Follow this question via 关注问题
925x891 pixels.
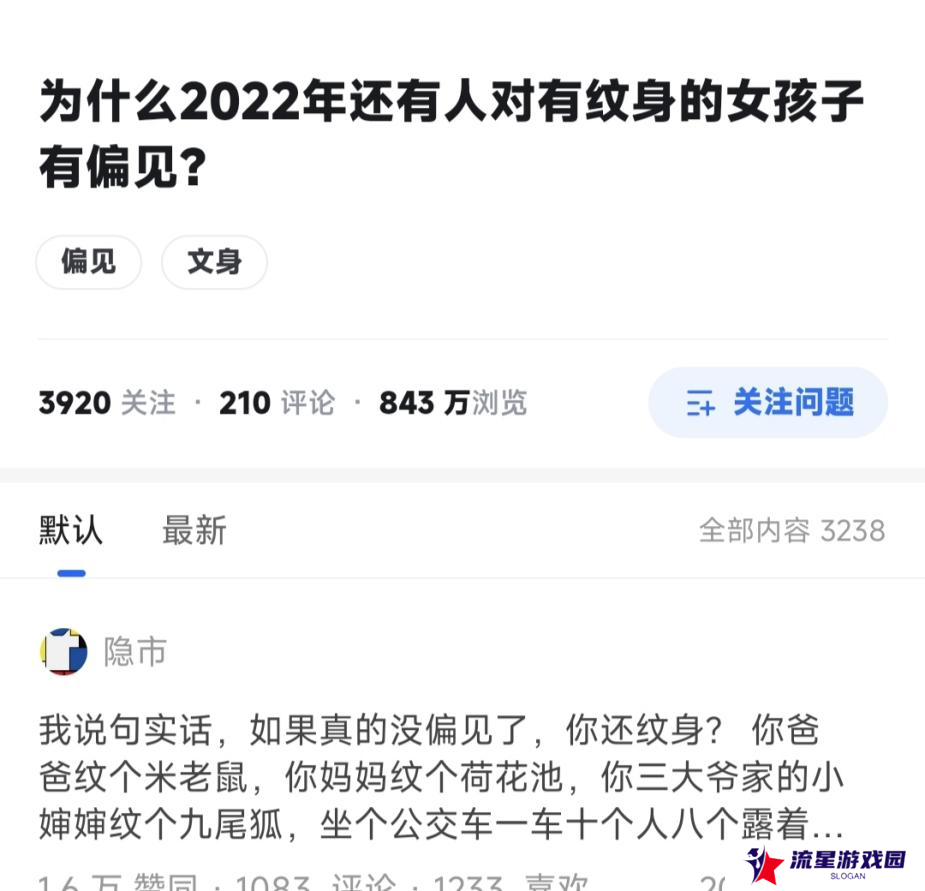pyautogui.click(x=768, y=402)
